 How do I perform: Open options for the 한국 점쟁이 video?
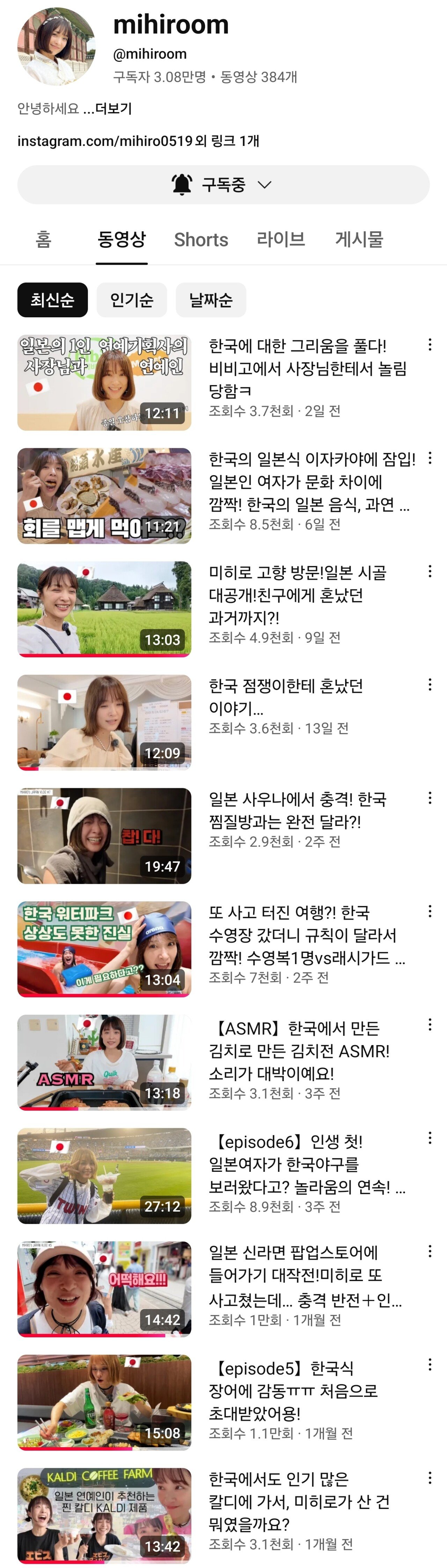coord(430,685)
